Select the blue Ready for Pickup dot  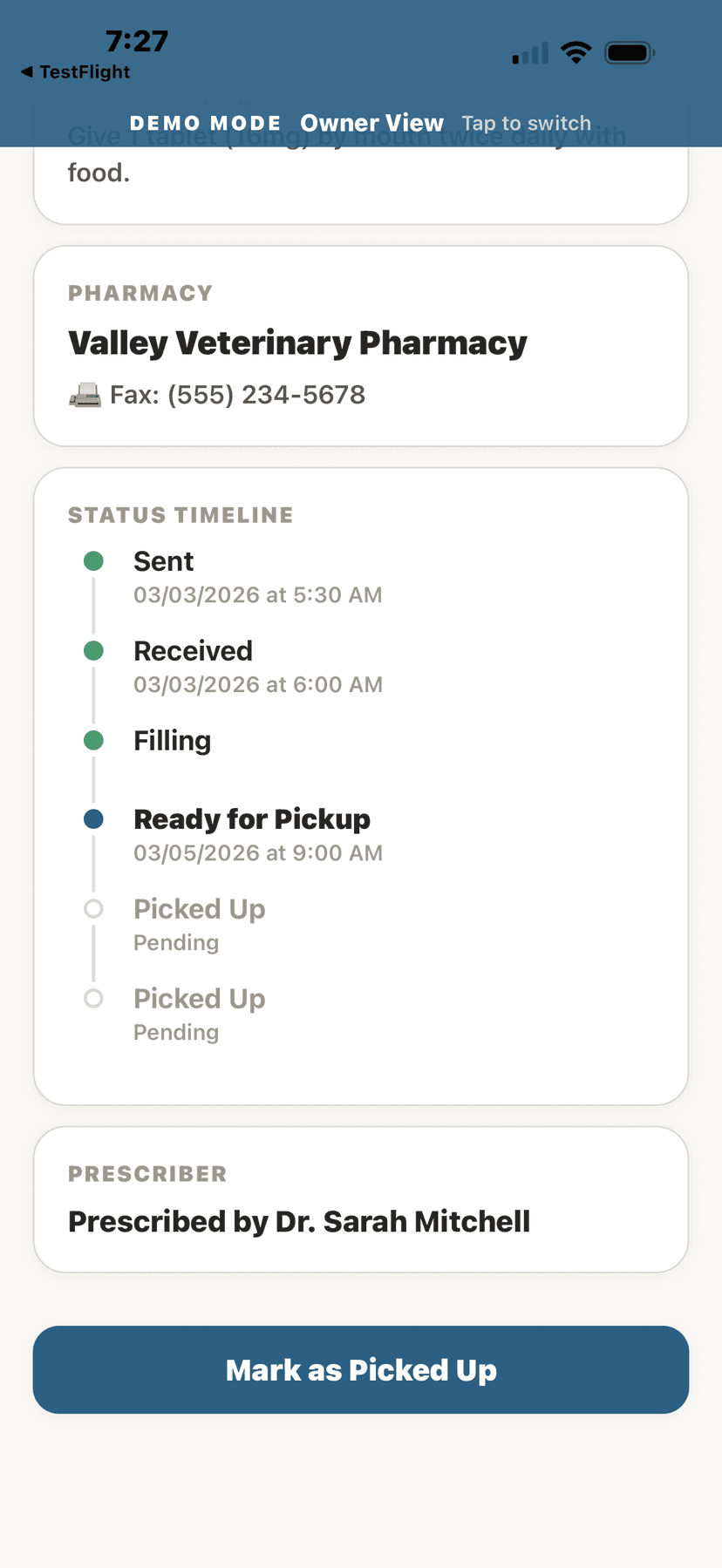click(92, 818)
